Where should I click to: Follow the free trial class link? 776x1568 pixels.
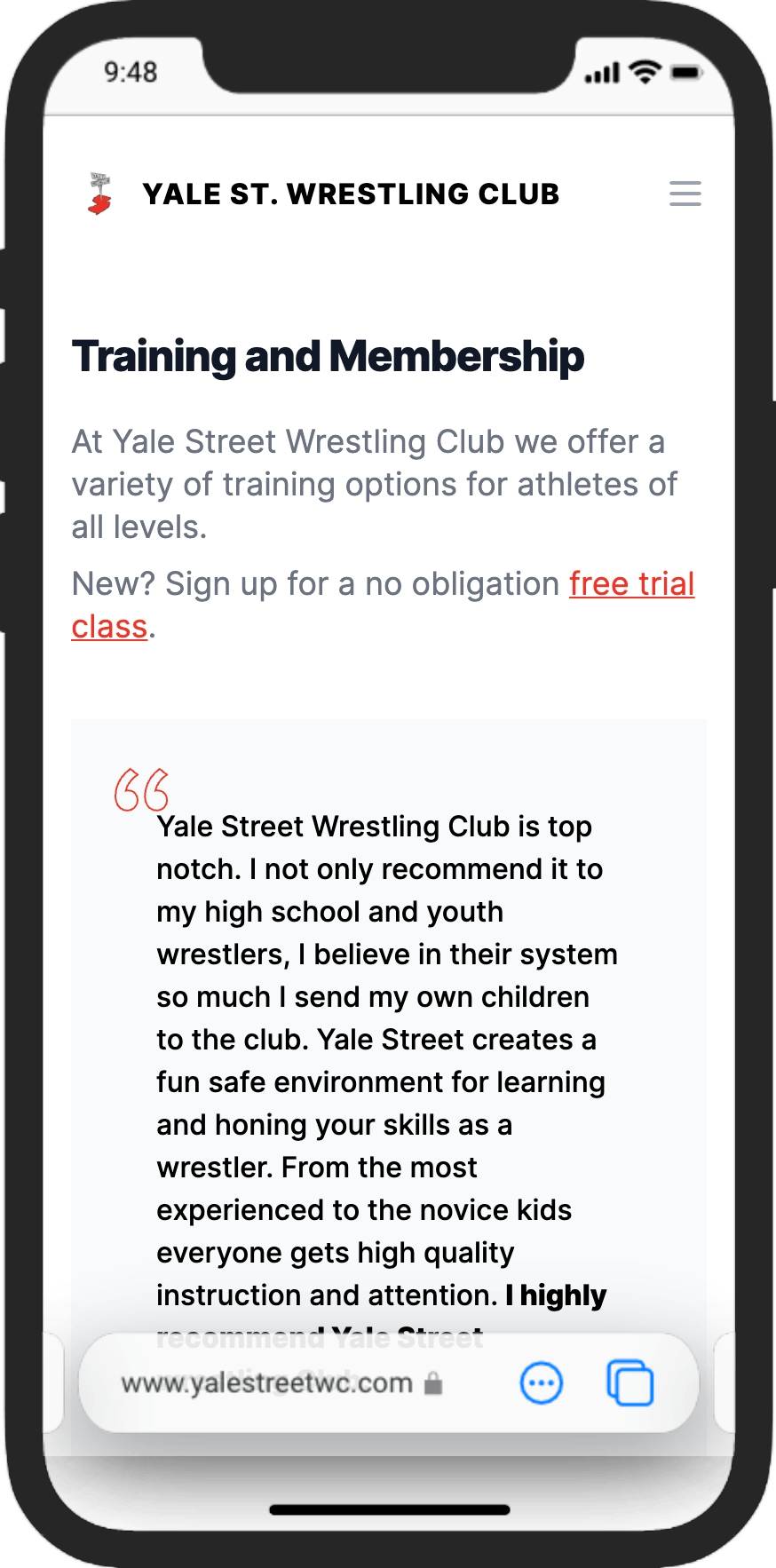point(631,584)
